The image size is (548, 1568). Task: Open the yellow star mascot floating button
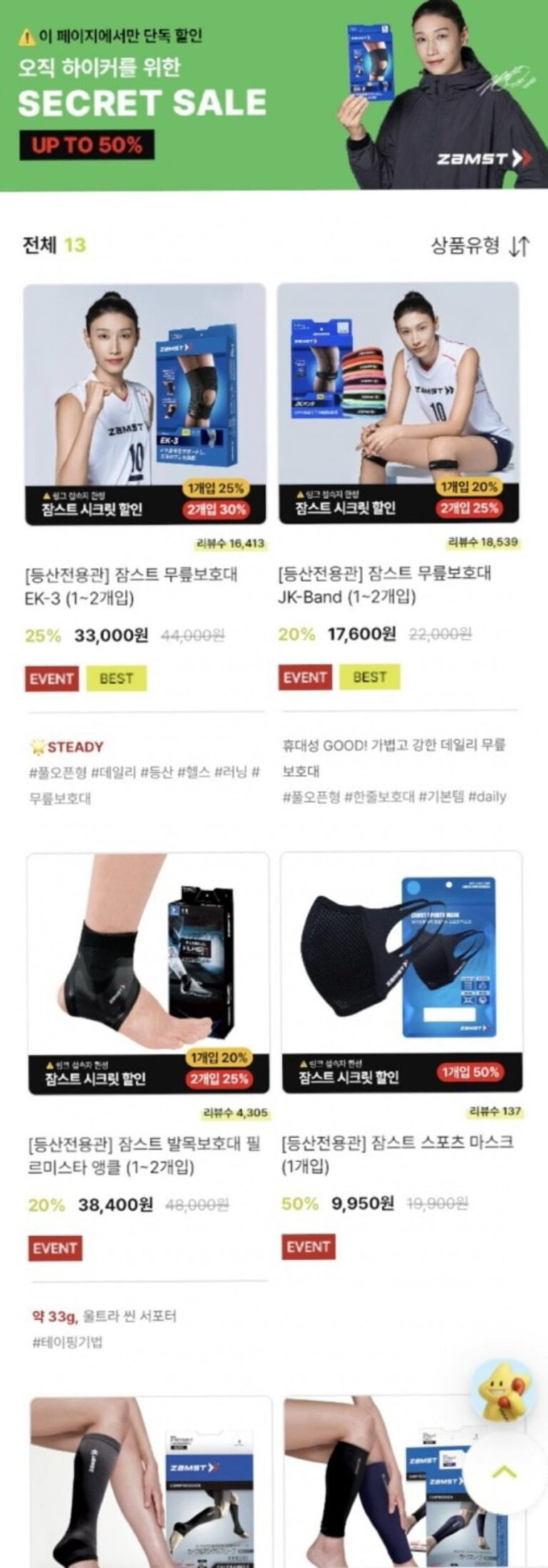[503, 1389]
